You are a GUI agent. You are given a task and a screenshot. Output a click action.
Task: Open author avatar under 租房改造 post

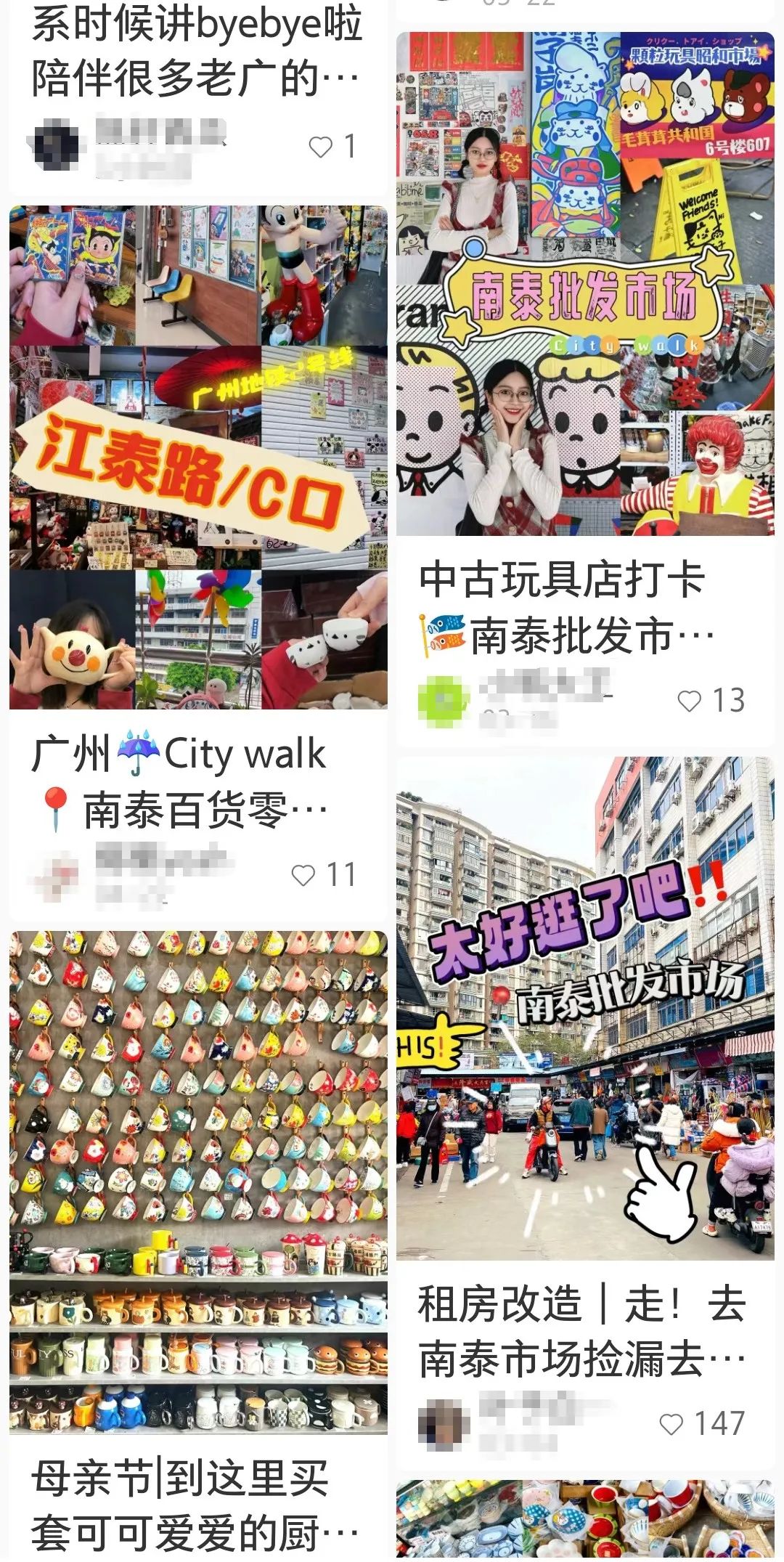pyautogui.click(x=439, y=1424)
